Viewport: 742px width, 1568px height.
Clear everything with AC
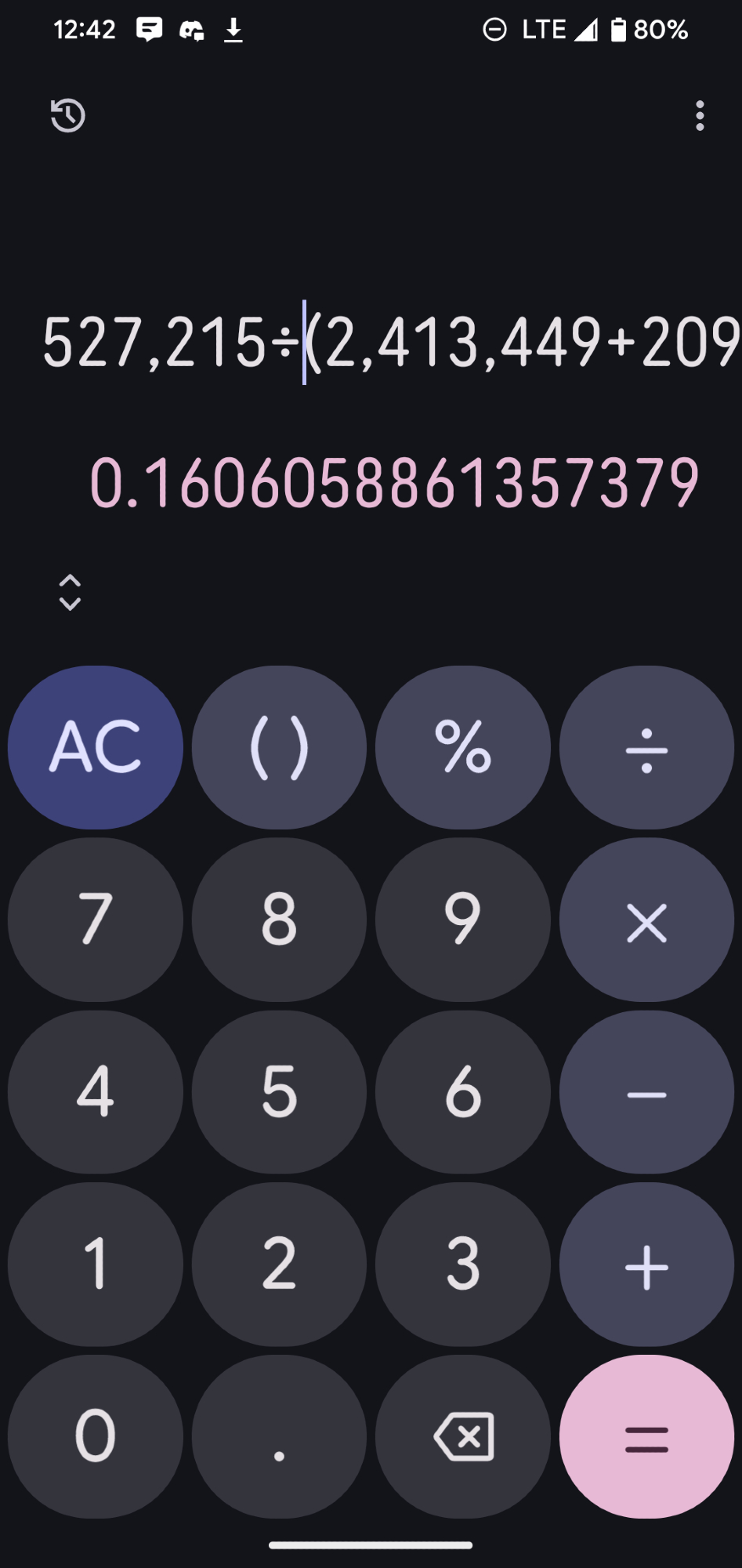coord(96,747)
